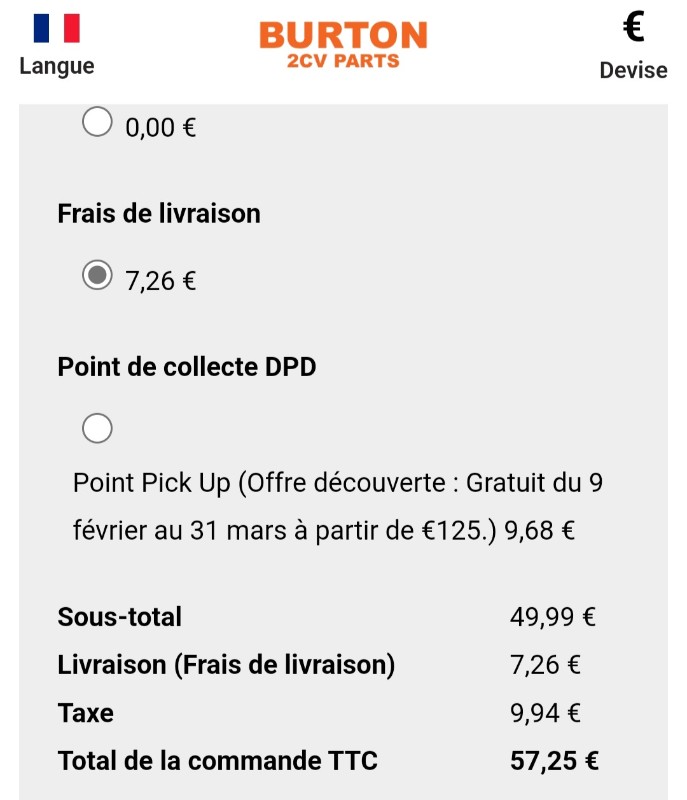Go to the Burton 2CV Parts homepage
687x800 pixels.
point(343,45)
